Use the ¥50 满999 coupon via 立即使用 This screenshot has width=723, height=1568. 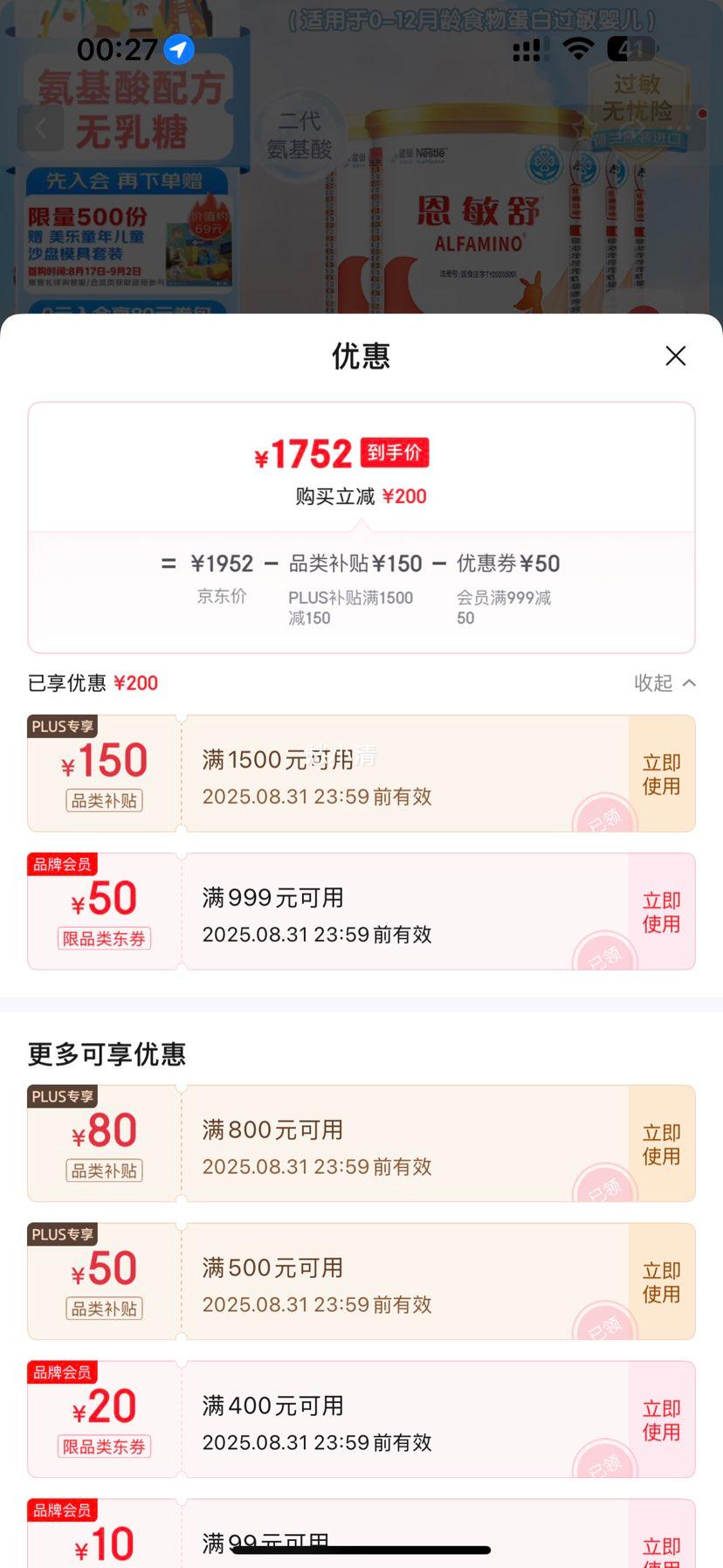661,910
